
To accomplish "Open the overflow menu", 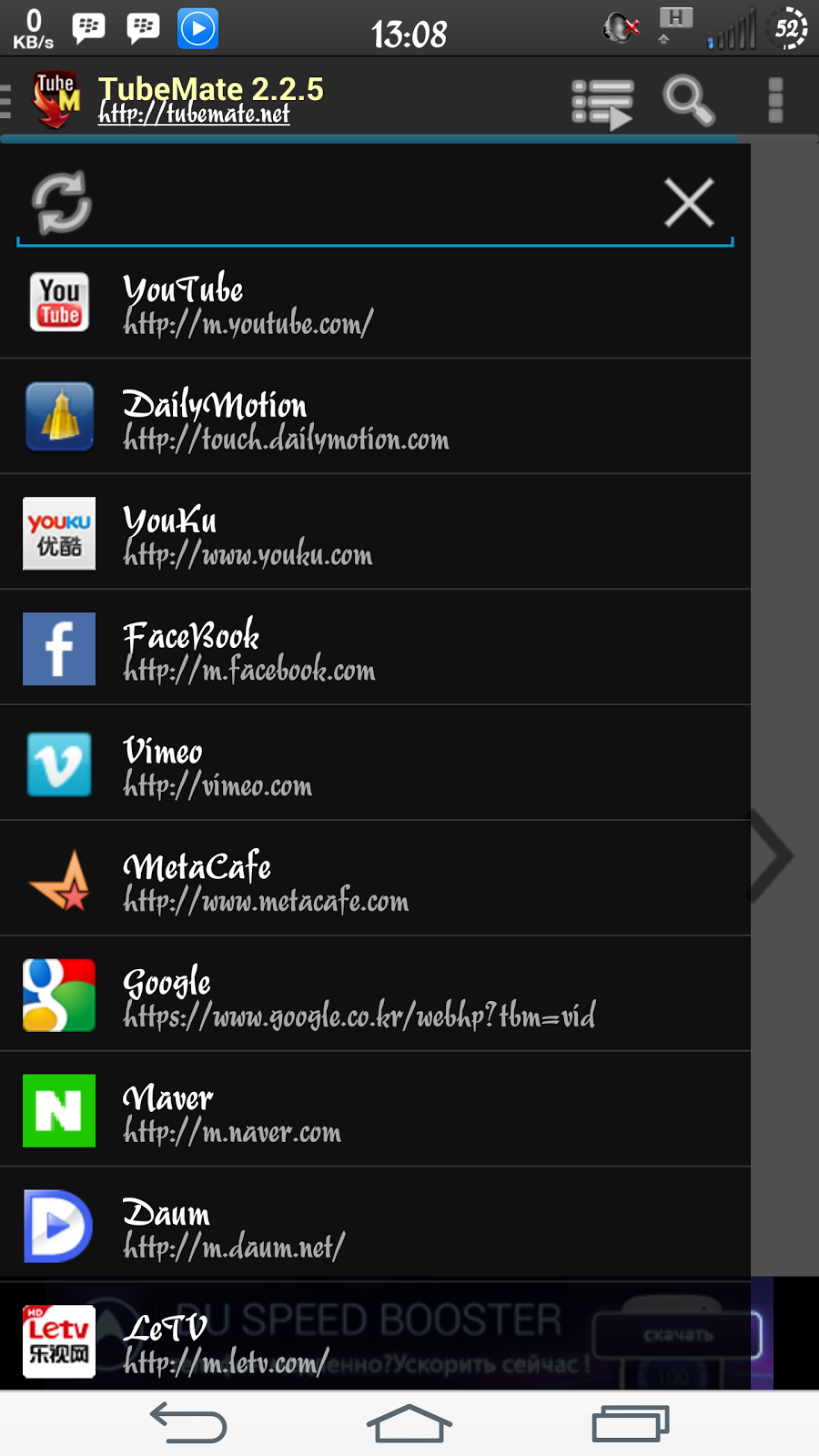I will [x=775, y=100].
